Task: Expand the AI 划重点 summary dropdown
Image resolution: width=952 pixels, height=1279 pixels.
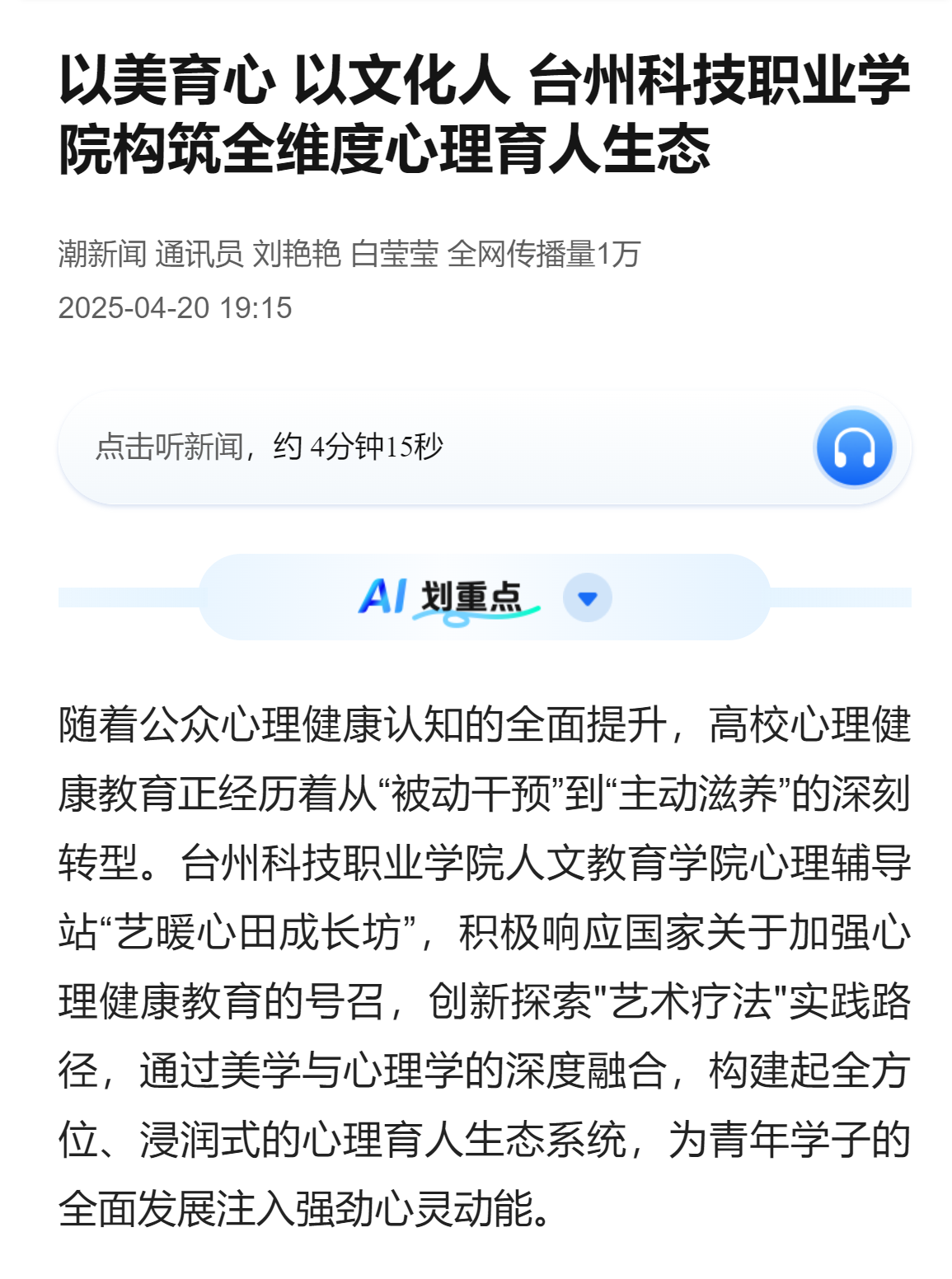Action: (587, 597)
